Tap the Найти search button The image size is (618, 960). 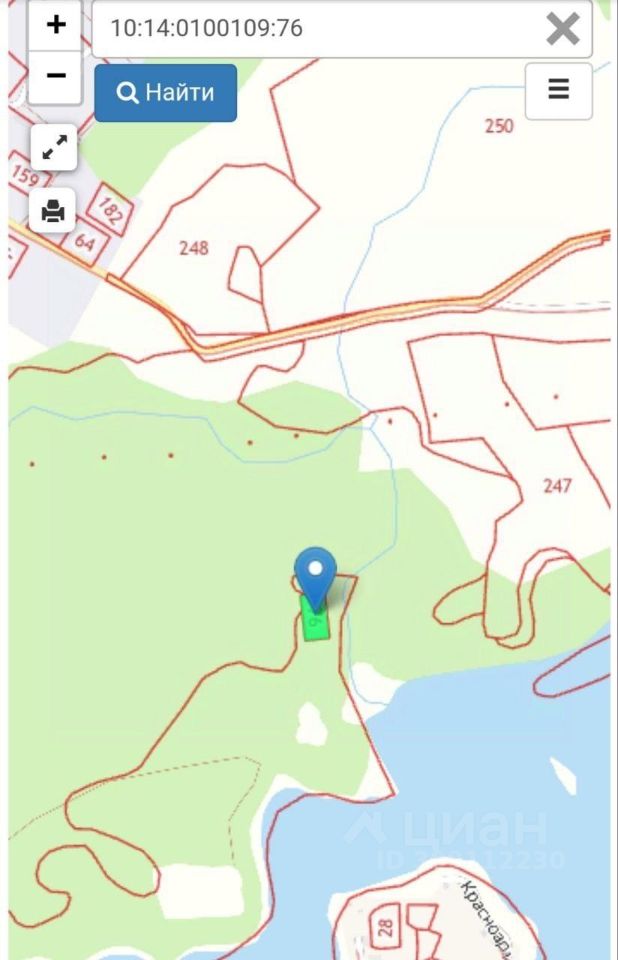tap(166, 93)
